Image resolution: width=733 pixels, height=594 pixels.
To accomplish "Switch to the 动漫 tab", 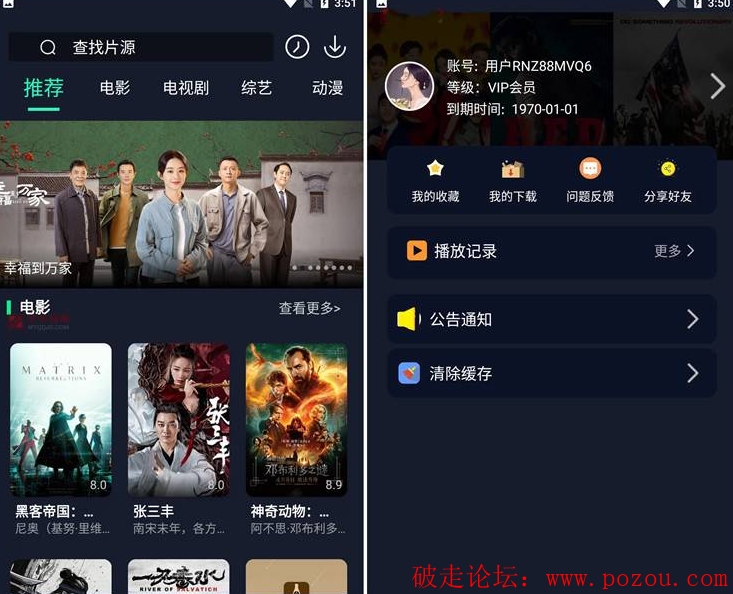I will (x=327, y=88).
